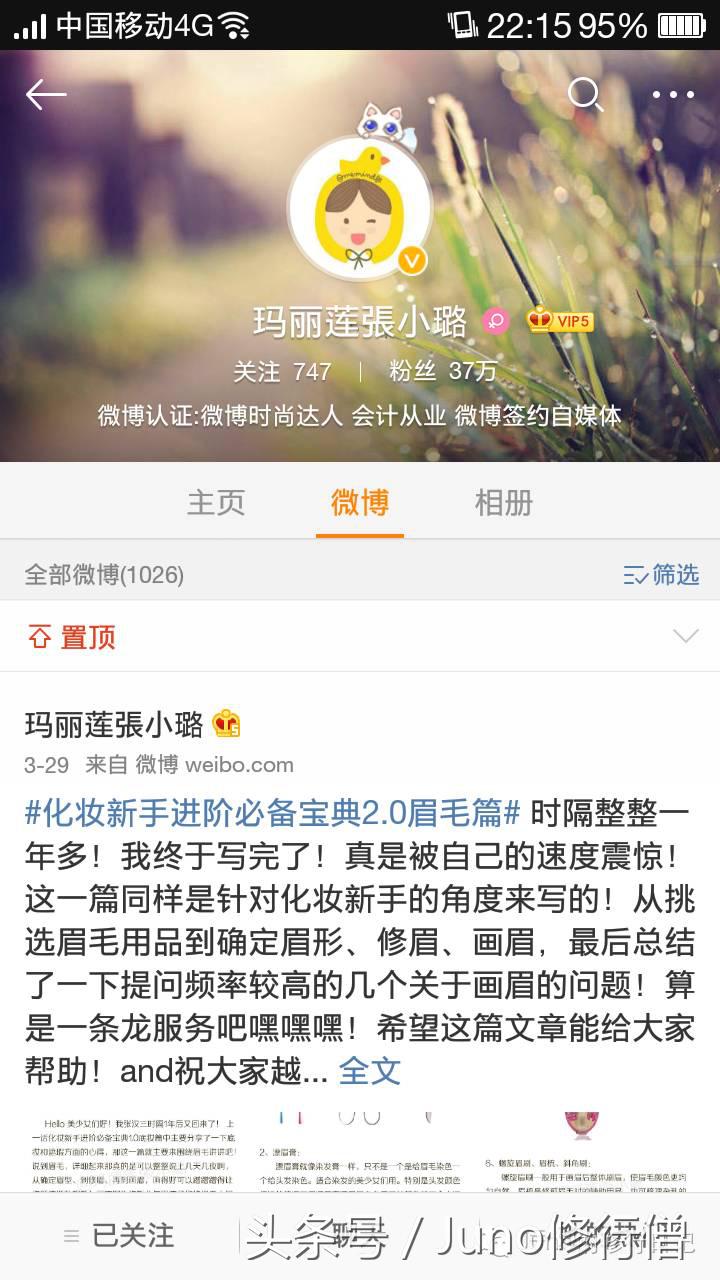Open the post author name 玛丽莲張小璐
The width and height of the screenshot is (720, 1280).
tap(114, 724)
